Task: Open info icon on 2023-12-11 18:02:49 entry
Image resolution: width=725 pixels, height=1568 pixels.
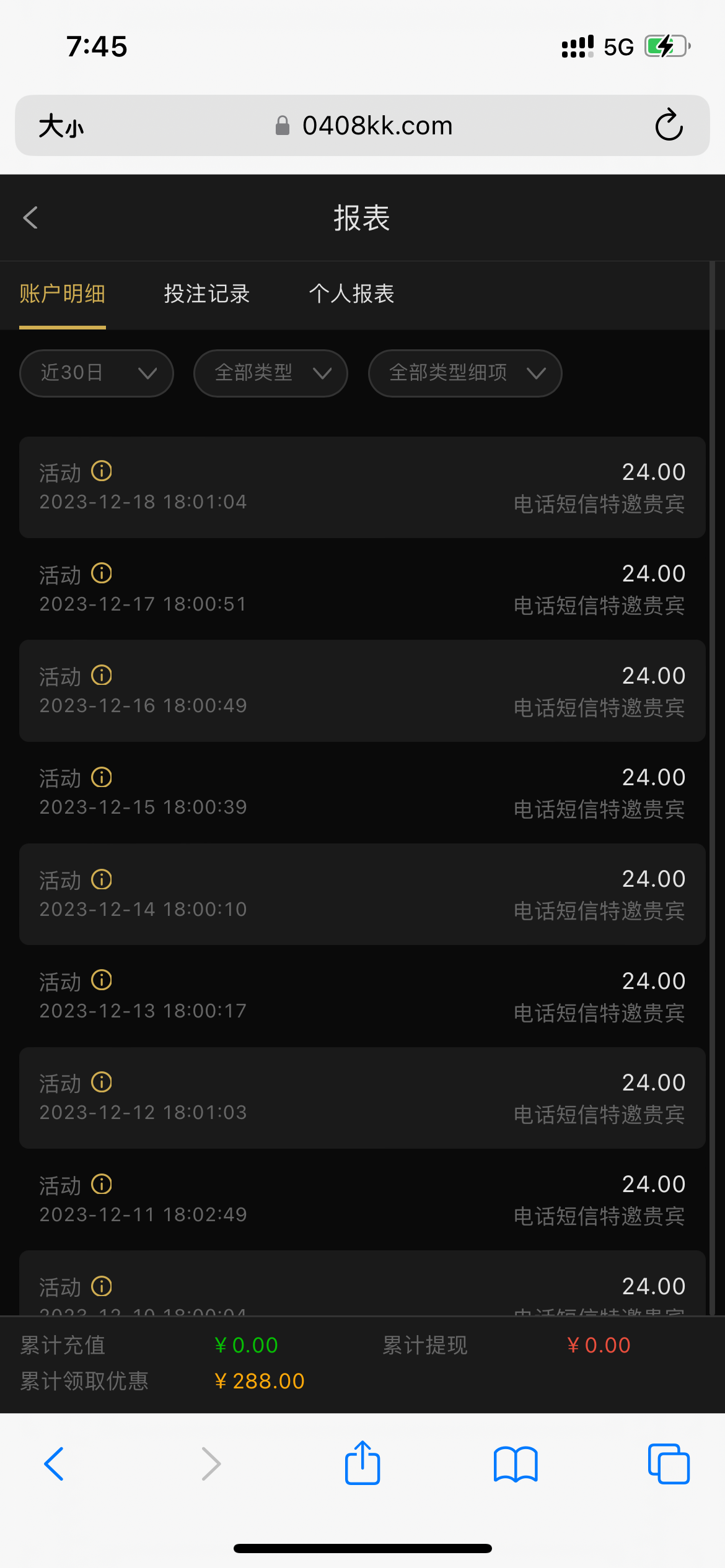Action: (x=102, y=1184)
